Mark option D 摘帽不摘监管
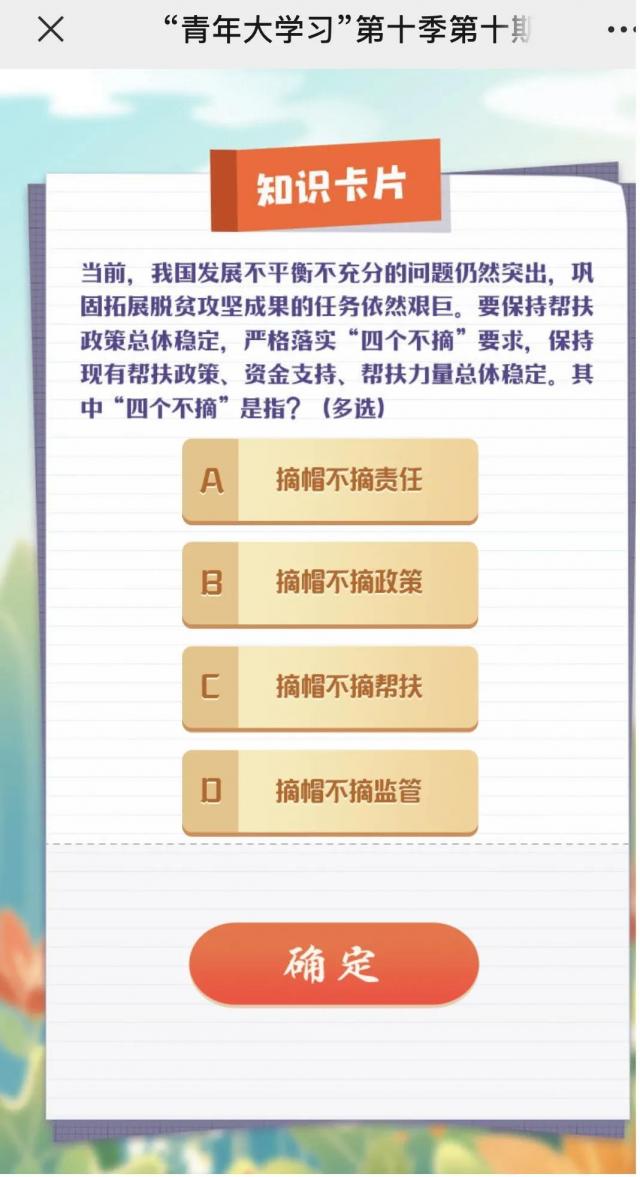Screen dimensions: 640x1177 click(330, 791)
